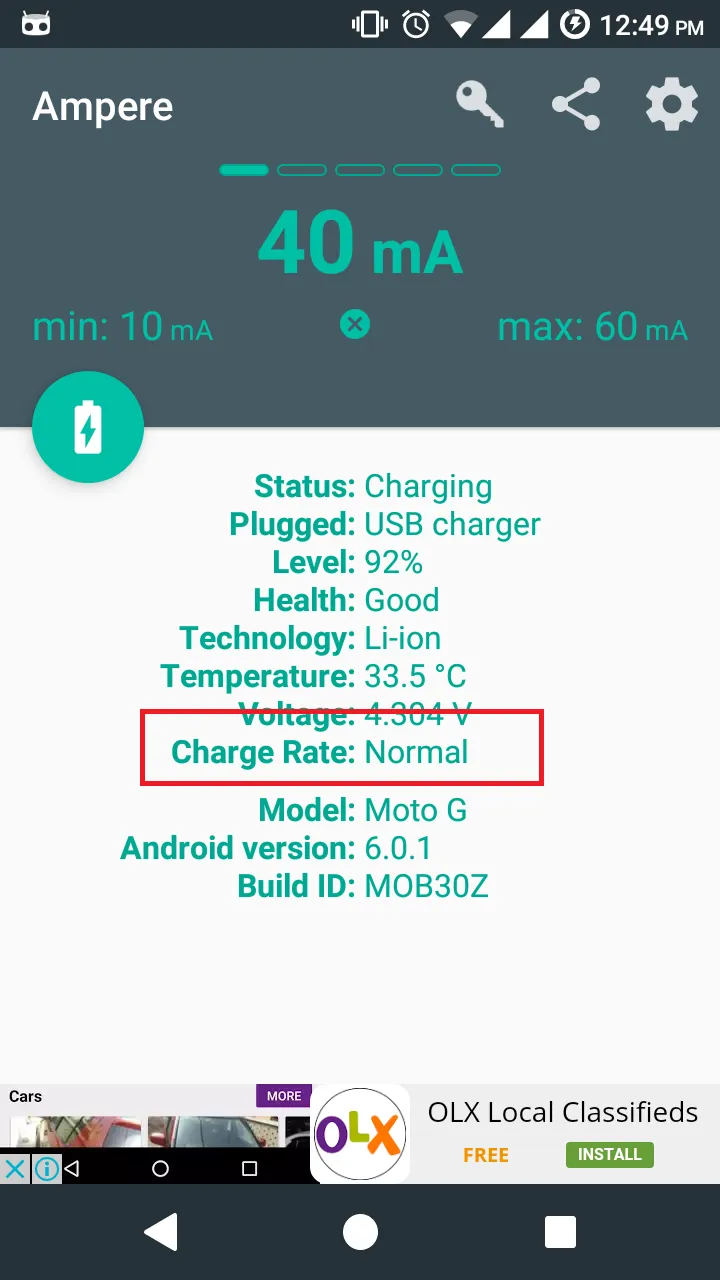This screenshot has height=1280, width=720.
Task: Open the settings gear
Action: coord(671,104)
